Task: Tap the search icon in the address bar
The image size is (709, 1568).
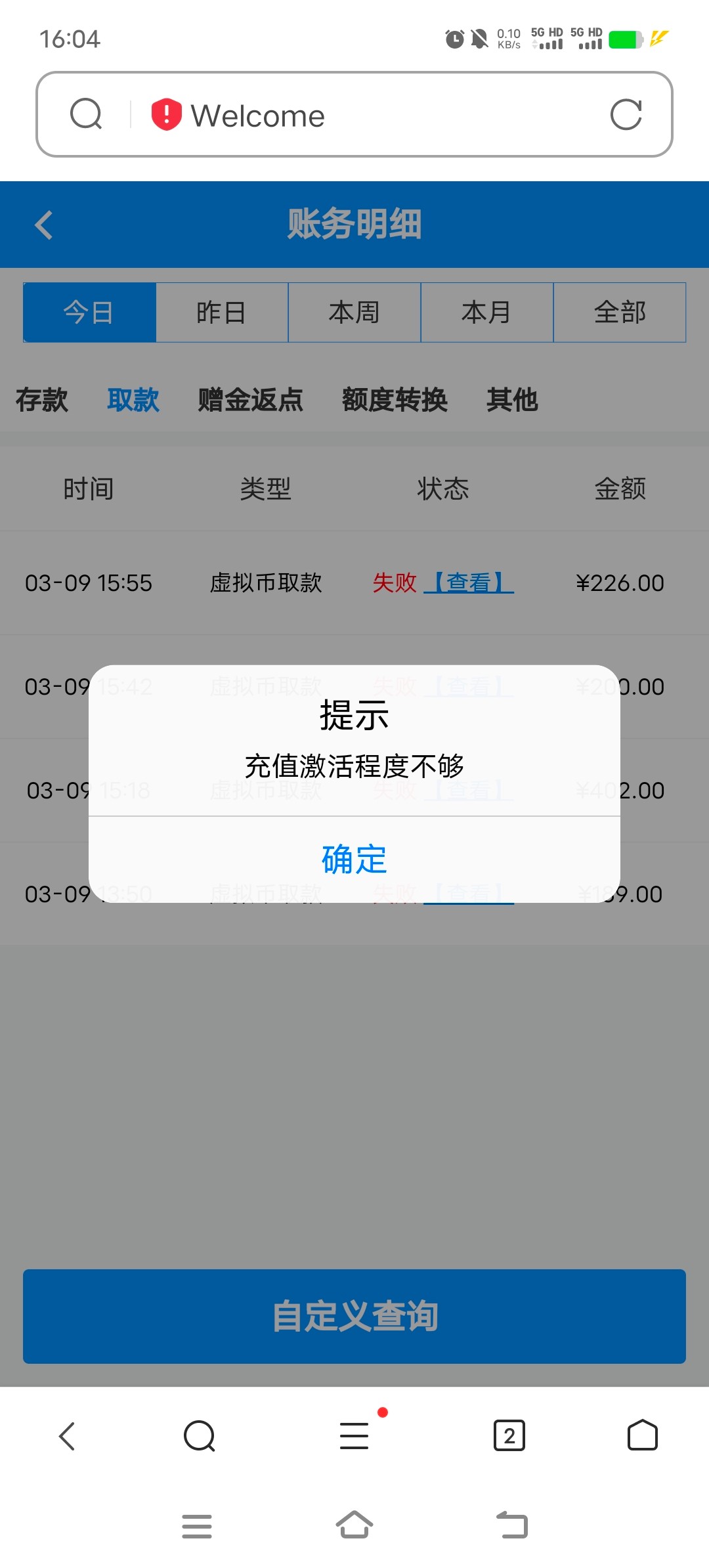Action: point(87,115)
